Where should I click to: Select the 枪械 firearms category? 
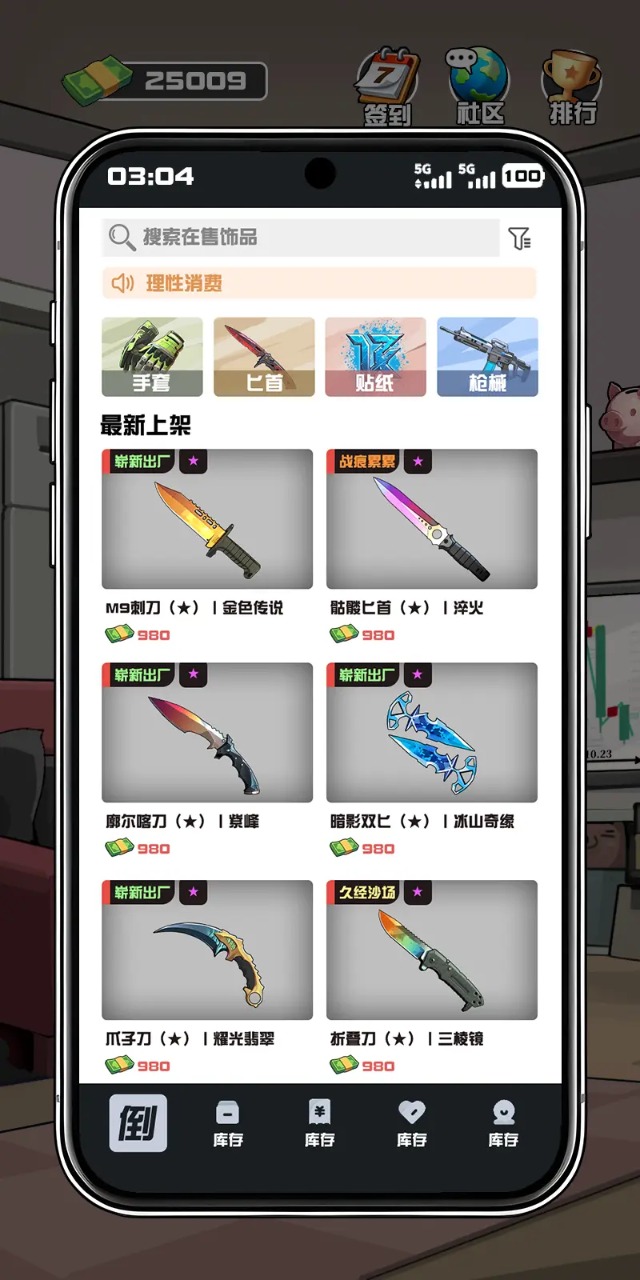point(487,356)
